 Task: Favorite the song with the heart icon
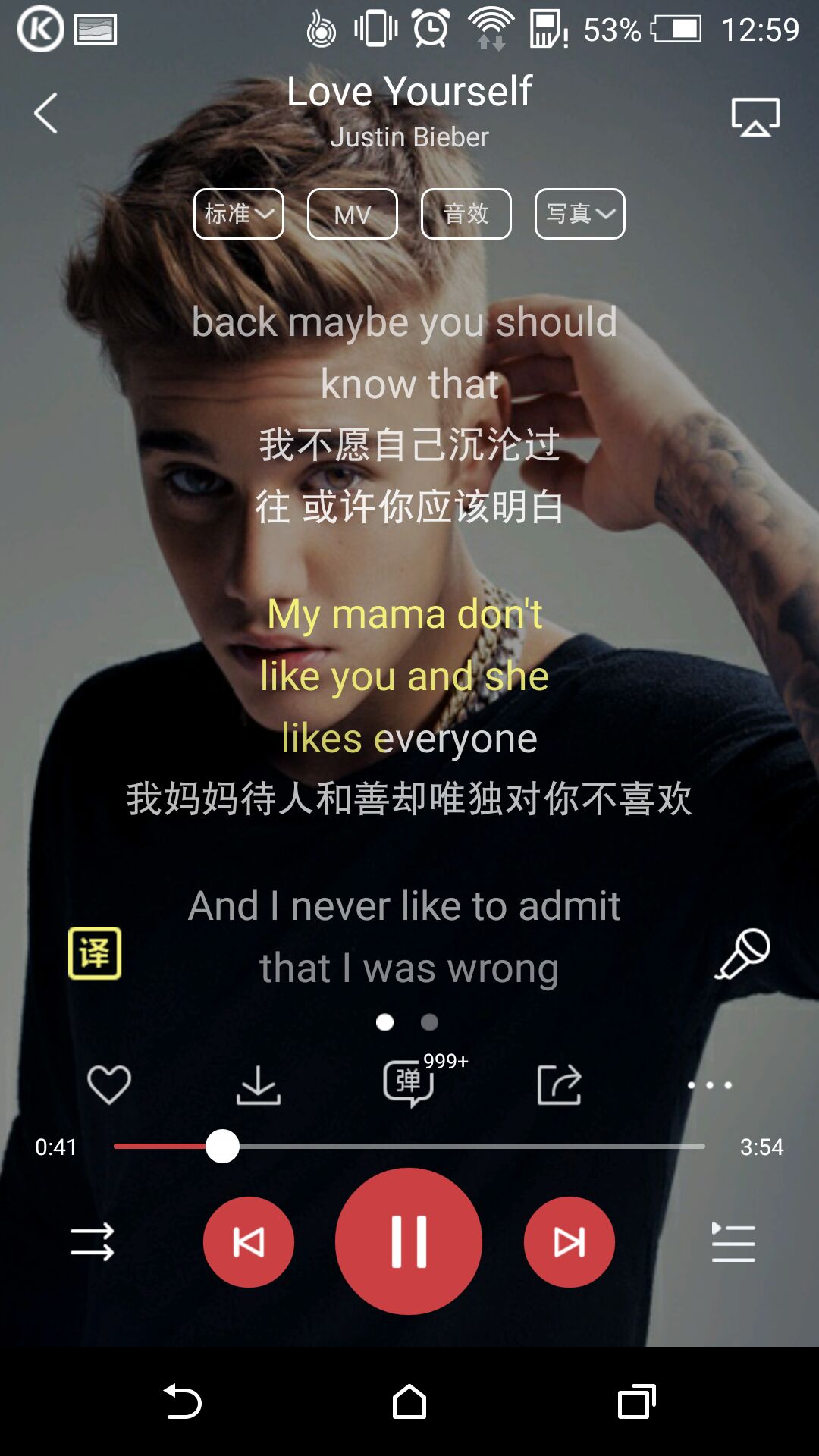(108, 1084)
